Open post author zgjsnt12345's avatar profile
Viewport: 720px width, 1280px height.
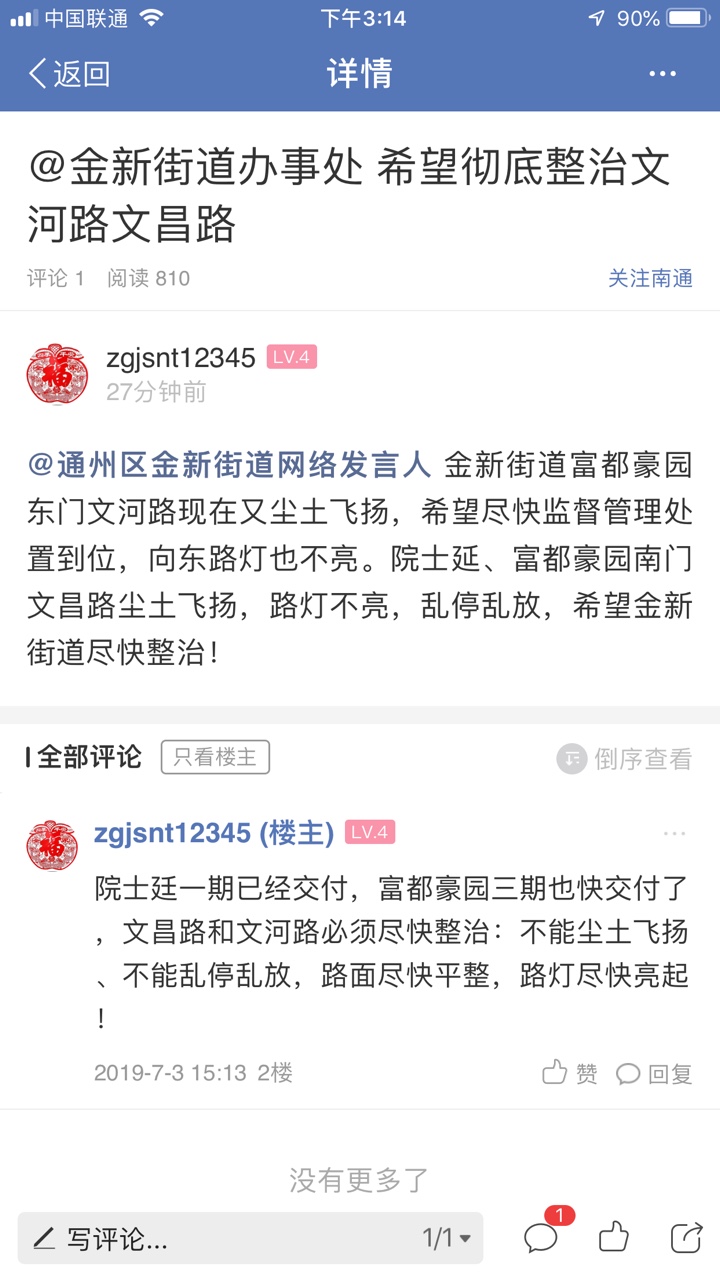[57, 374]
